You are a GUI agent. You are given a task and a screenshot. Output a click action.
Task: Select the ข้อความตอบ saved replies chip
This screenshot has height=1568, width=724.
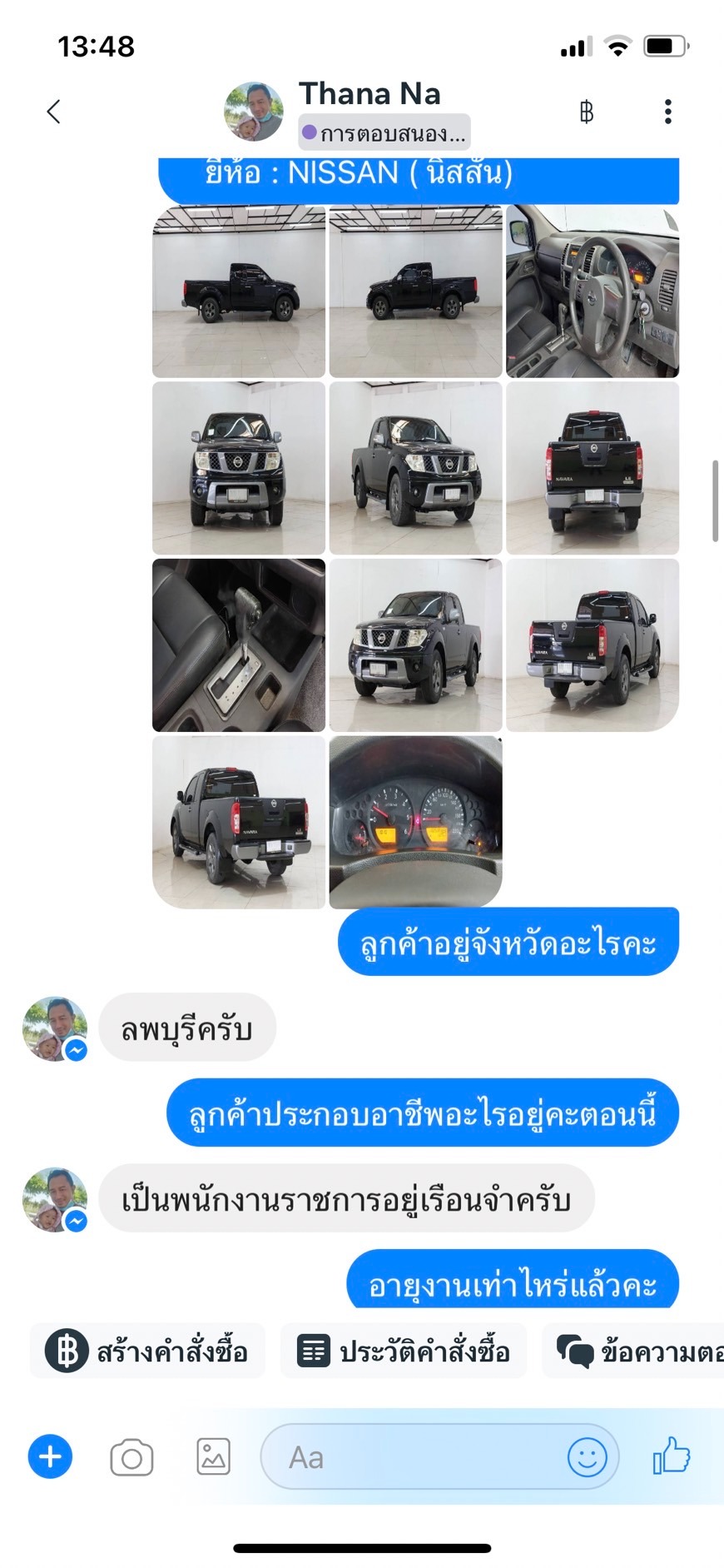(x=633, y=1350)
